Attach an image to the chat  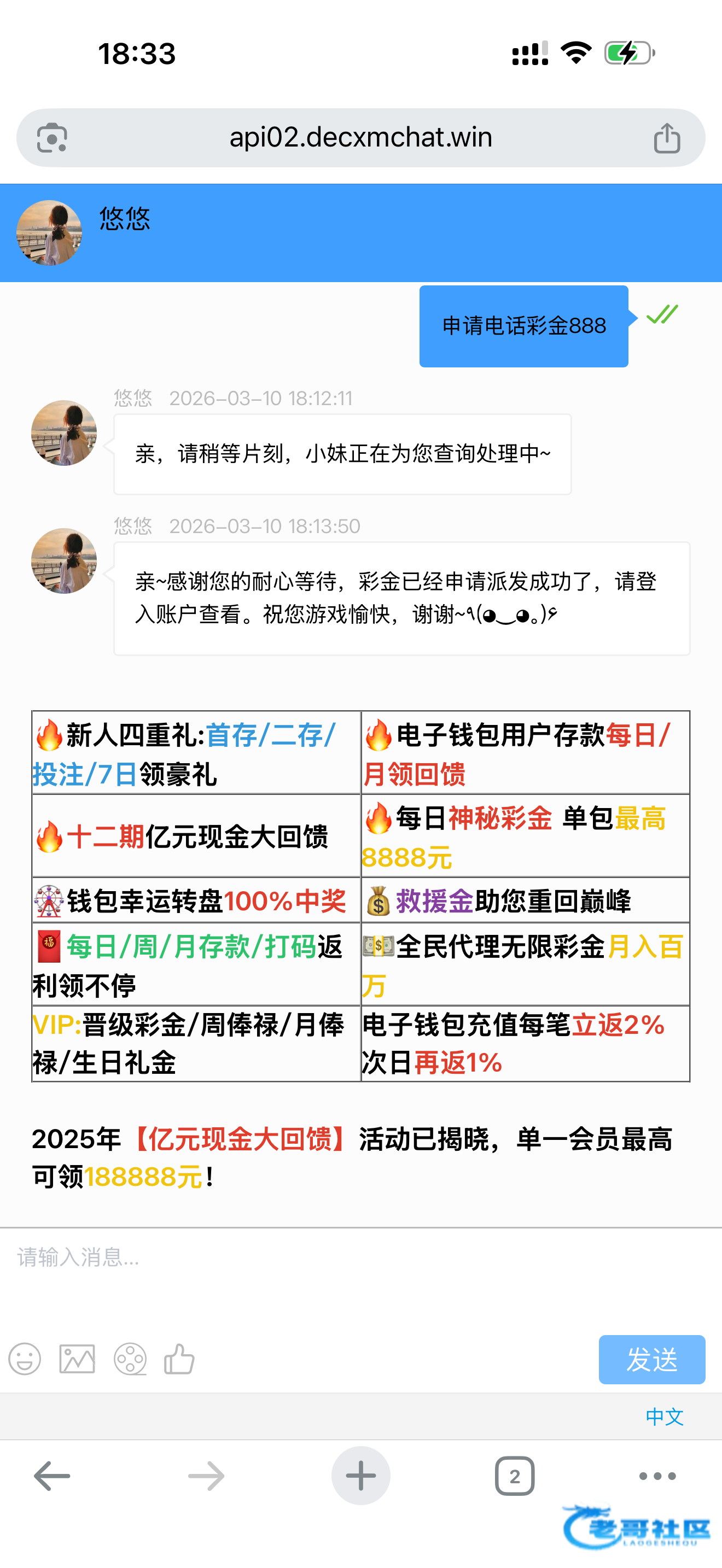tap(77, 1359)
